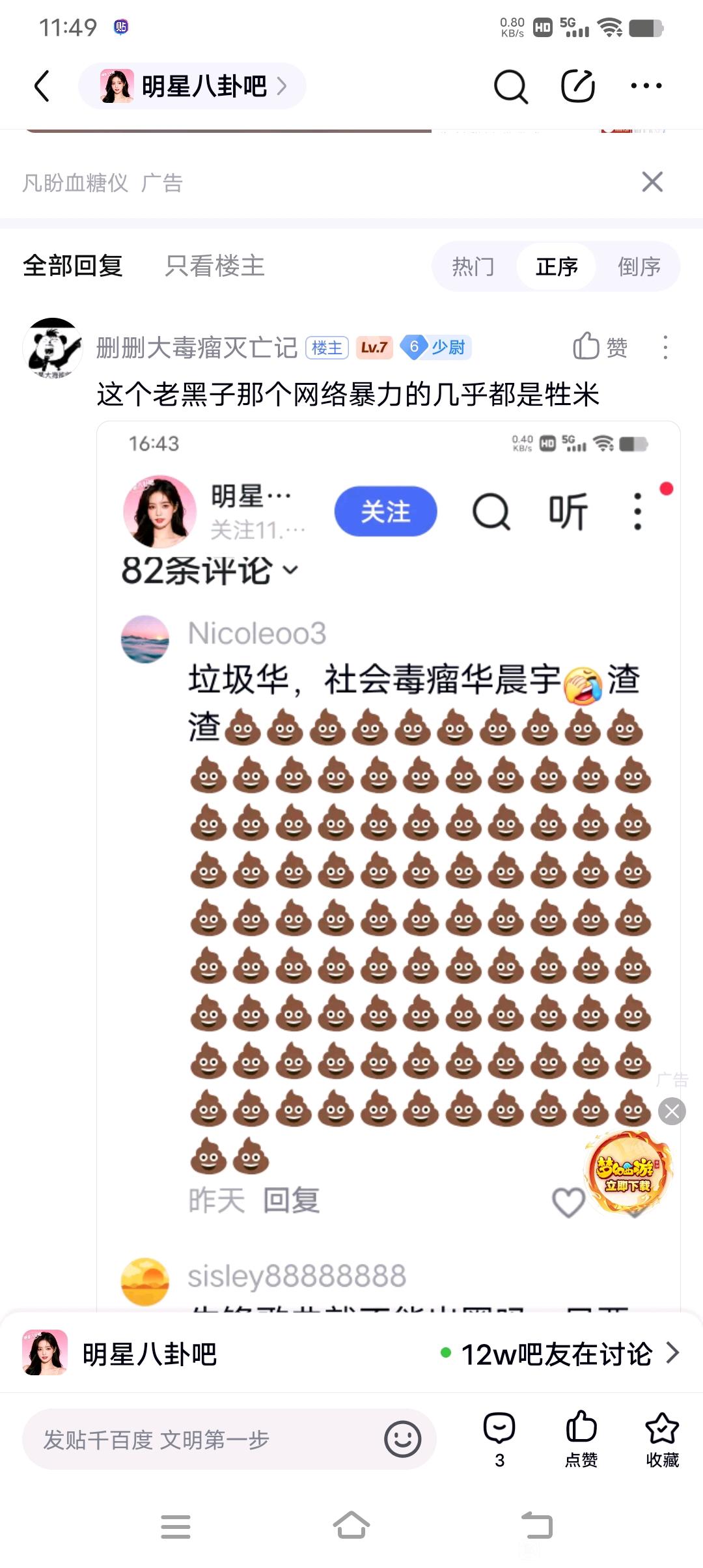Close the floating game ad
Image resolution: width=703 pixels, height=1568 pixels.
click(672, 1111)
